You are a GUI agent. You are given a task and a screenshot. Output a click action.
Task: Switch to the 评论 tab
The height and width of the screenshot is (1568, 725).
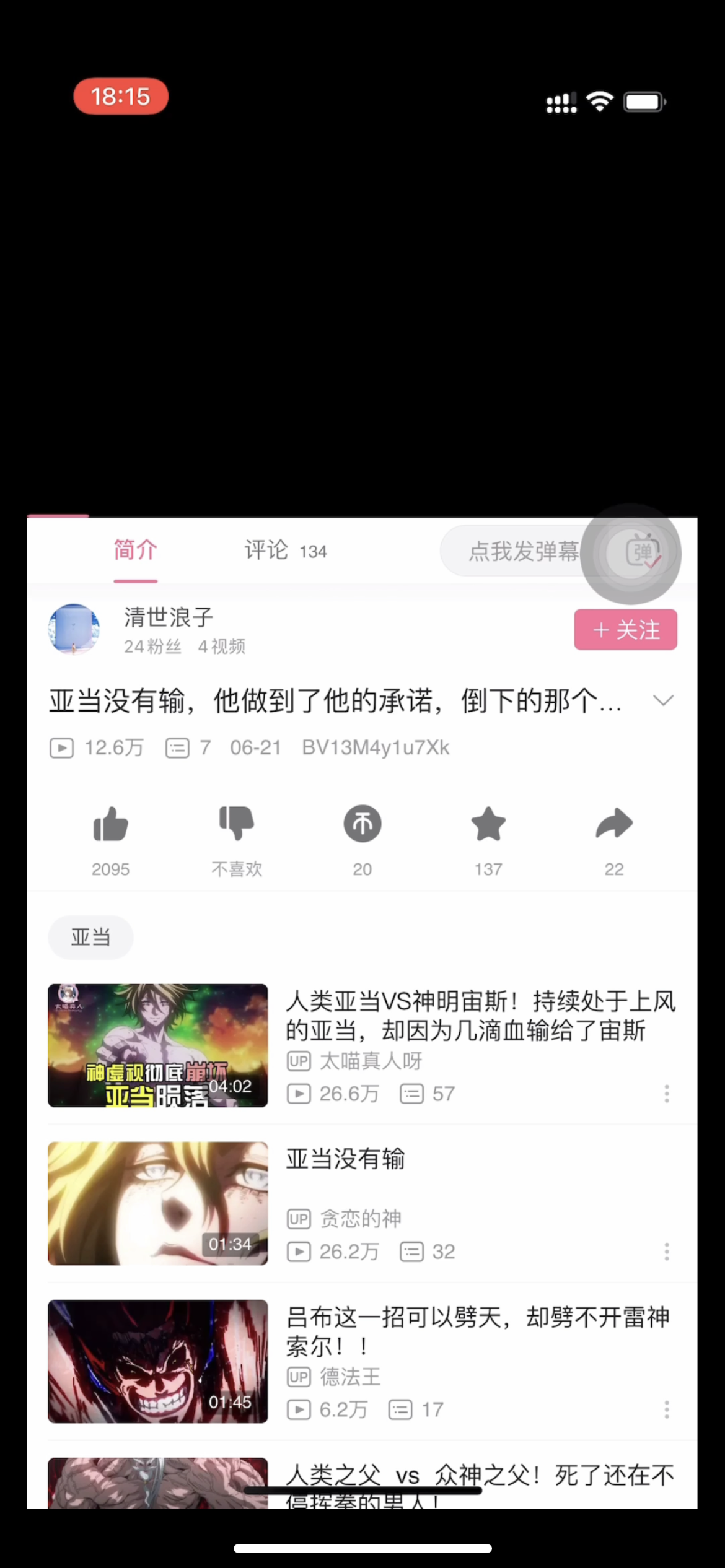[284, 551]
